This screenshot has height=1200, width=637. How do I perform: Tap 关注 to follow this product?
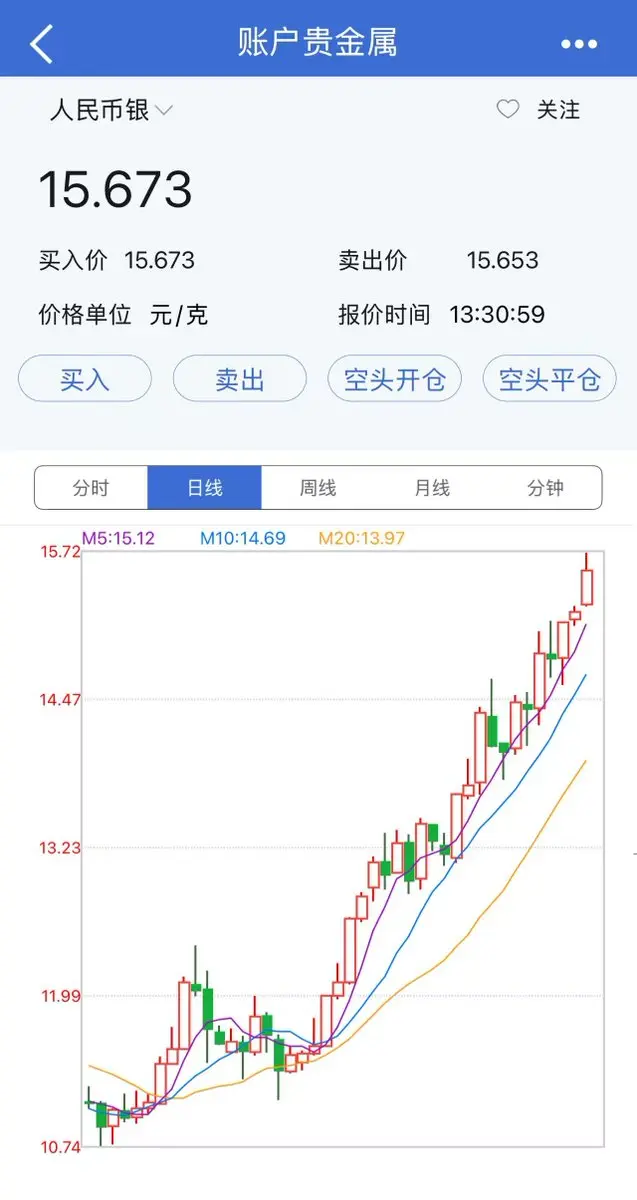pyautogui.click(x=538, y=110)
